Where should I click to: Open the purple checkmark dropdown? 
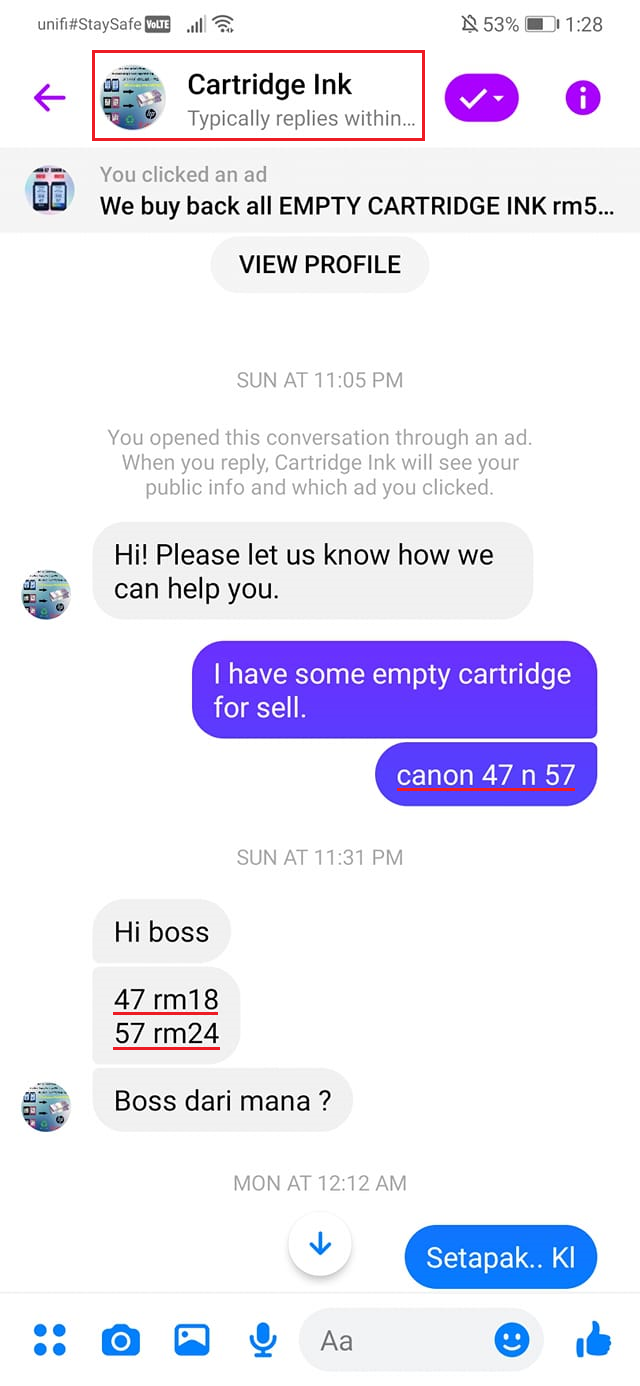click(481, 98)
